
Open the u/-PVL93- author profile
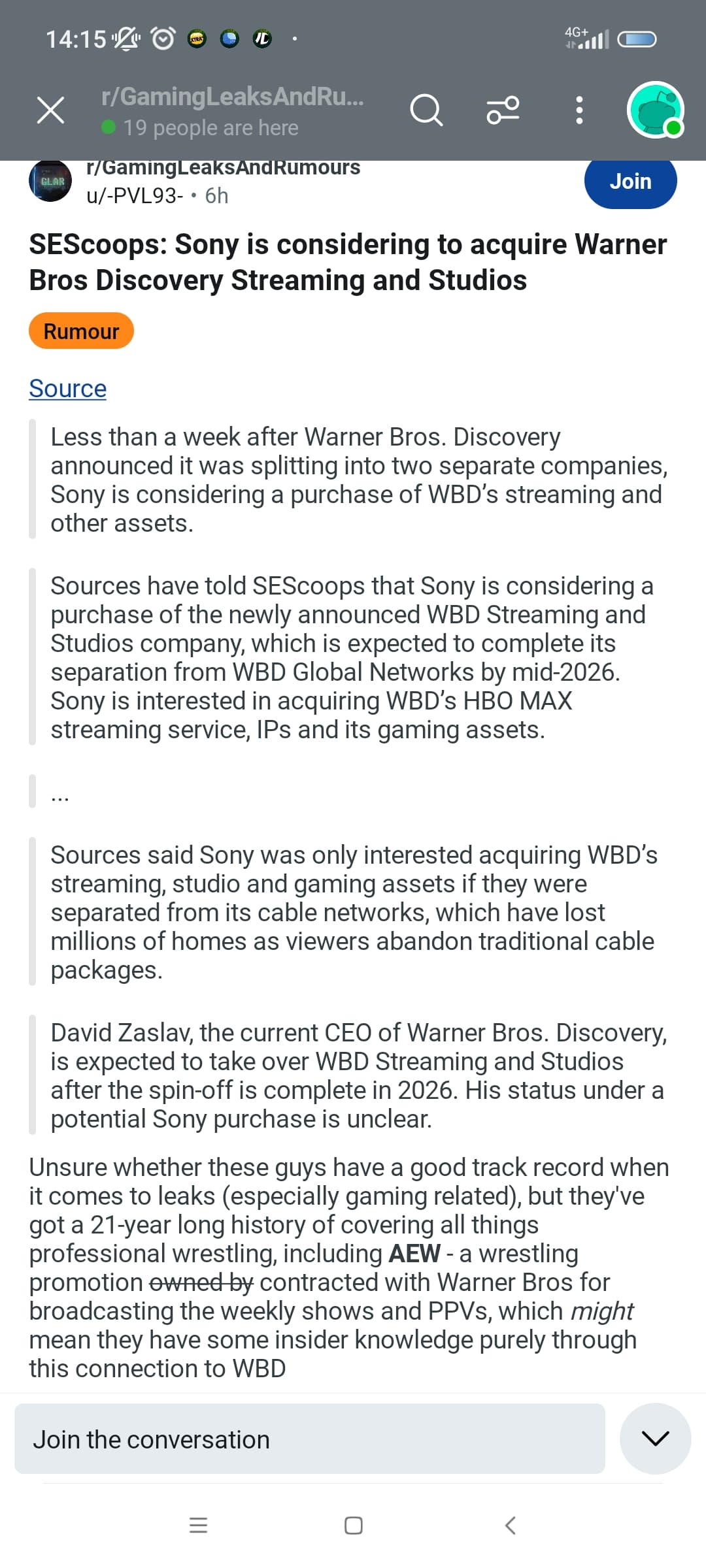(135, 195)
